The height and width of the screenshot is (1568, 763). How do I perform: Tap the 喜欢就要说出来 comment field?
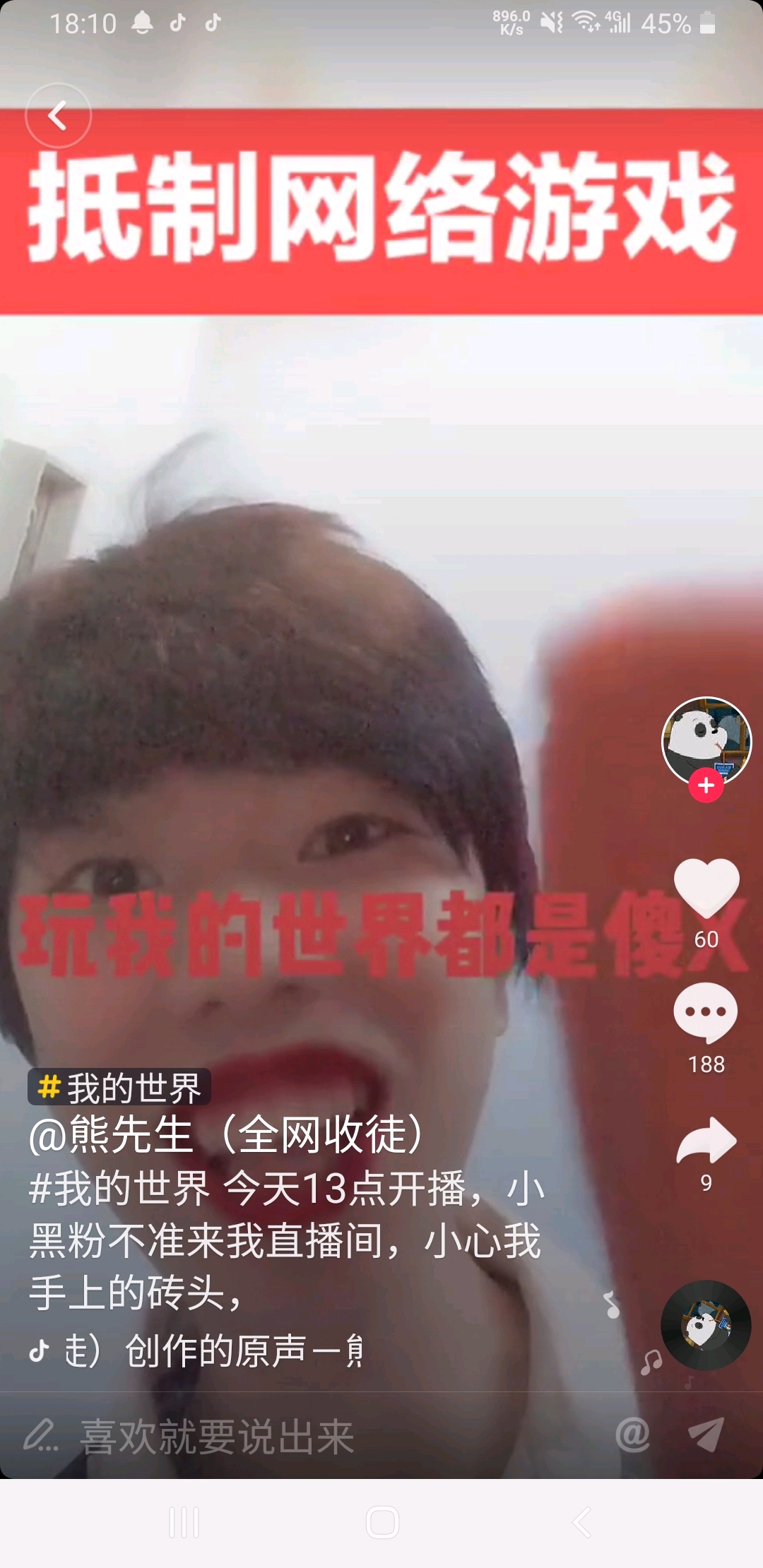click(x=216, y=1437)
